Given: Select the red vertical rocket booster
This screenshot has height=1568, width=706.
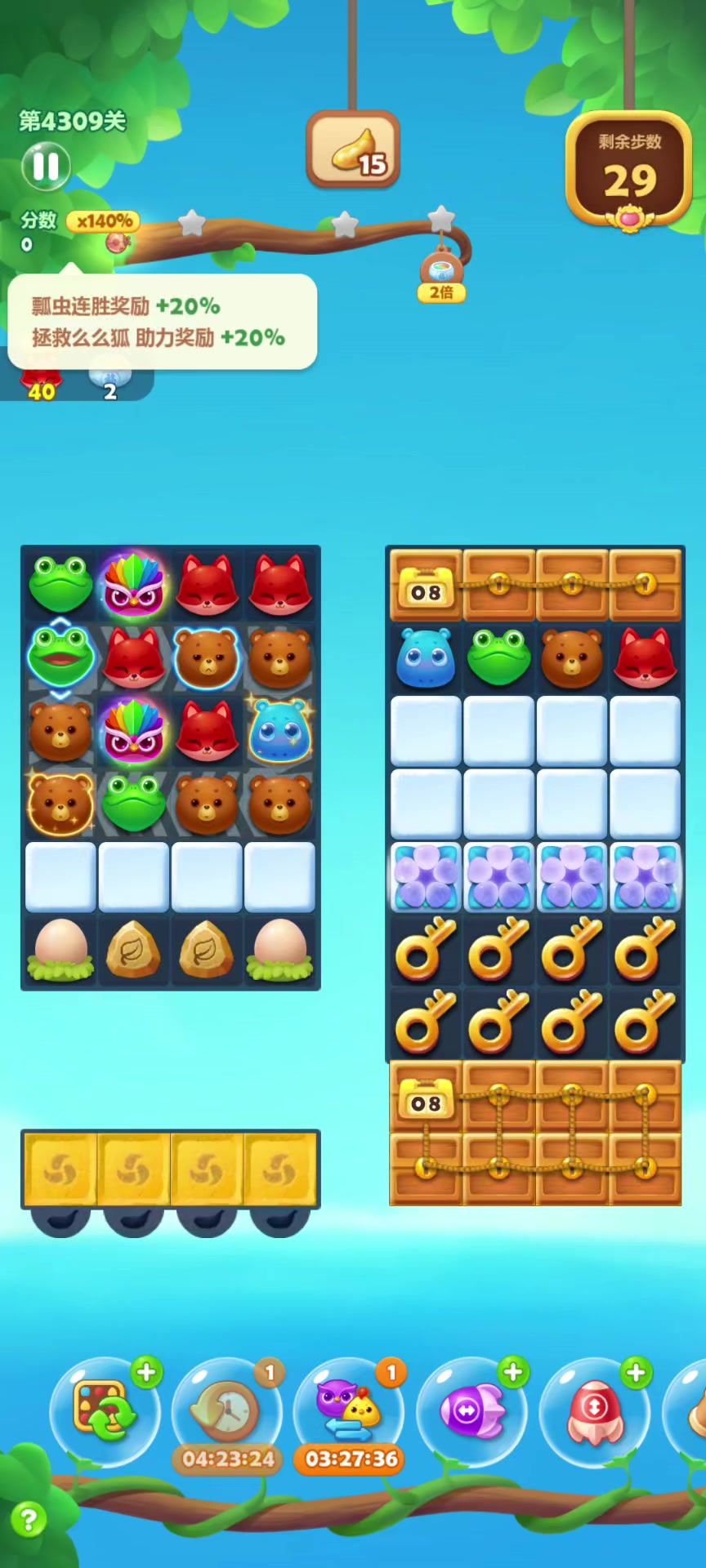Looking at the screenshot, I should 594,1410.
